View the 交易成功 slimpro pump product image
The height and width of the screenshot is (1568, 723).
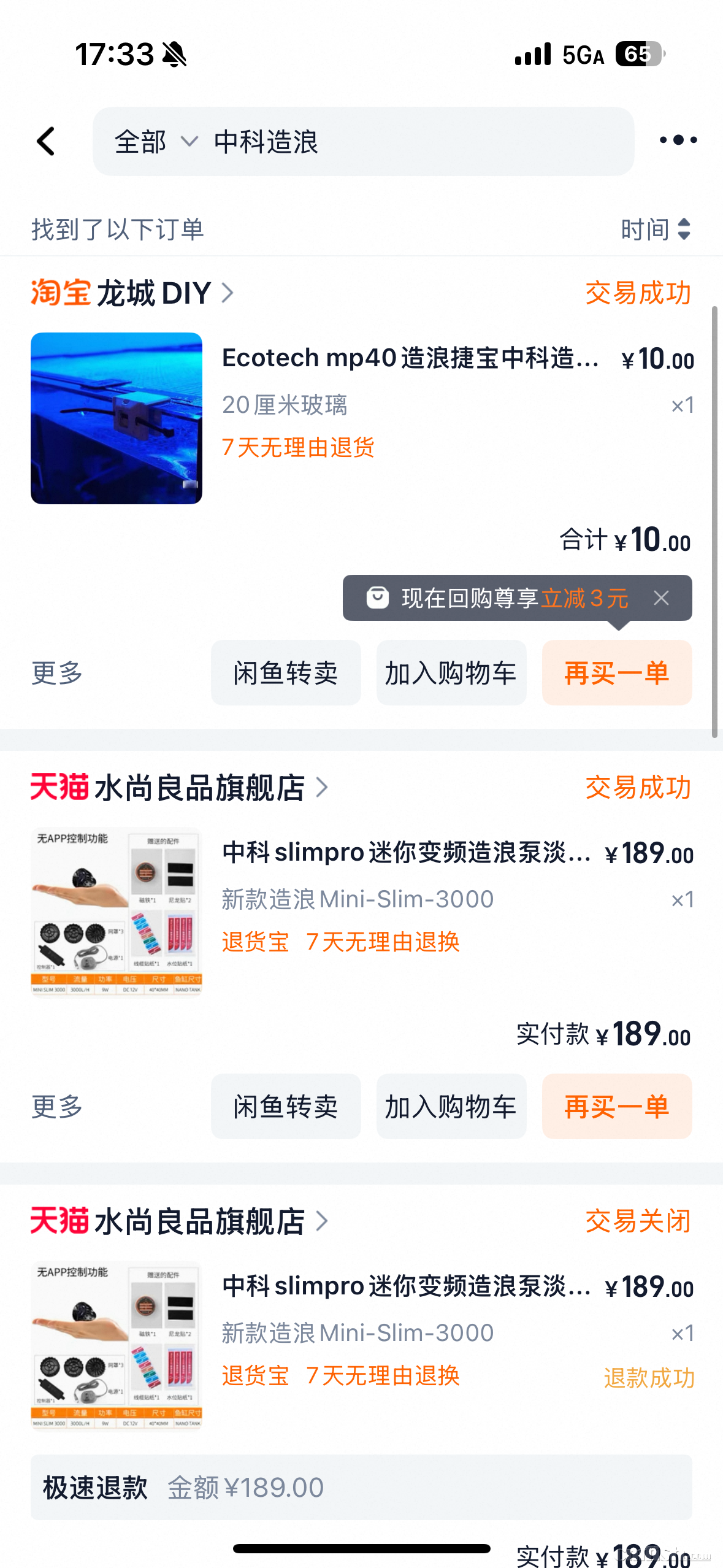click(x=117, y=912)
